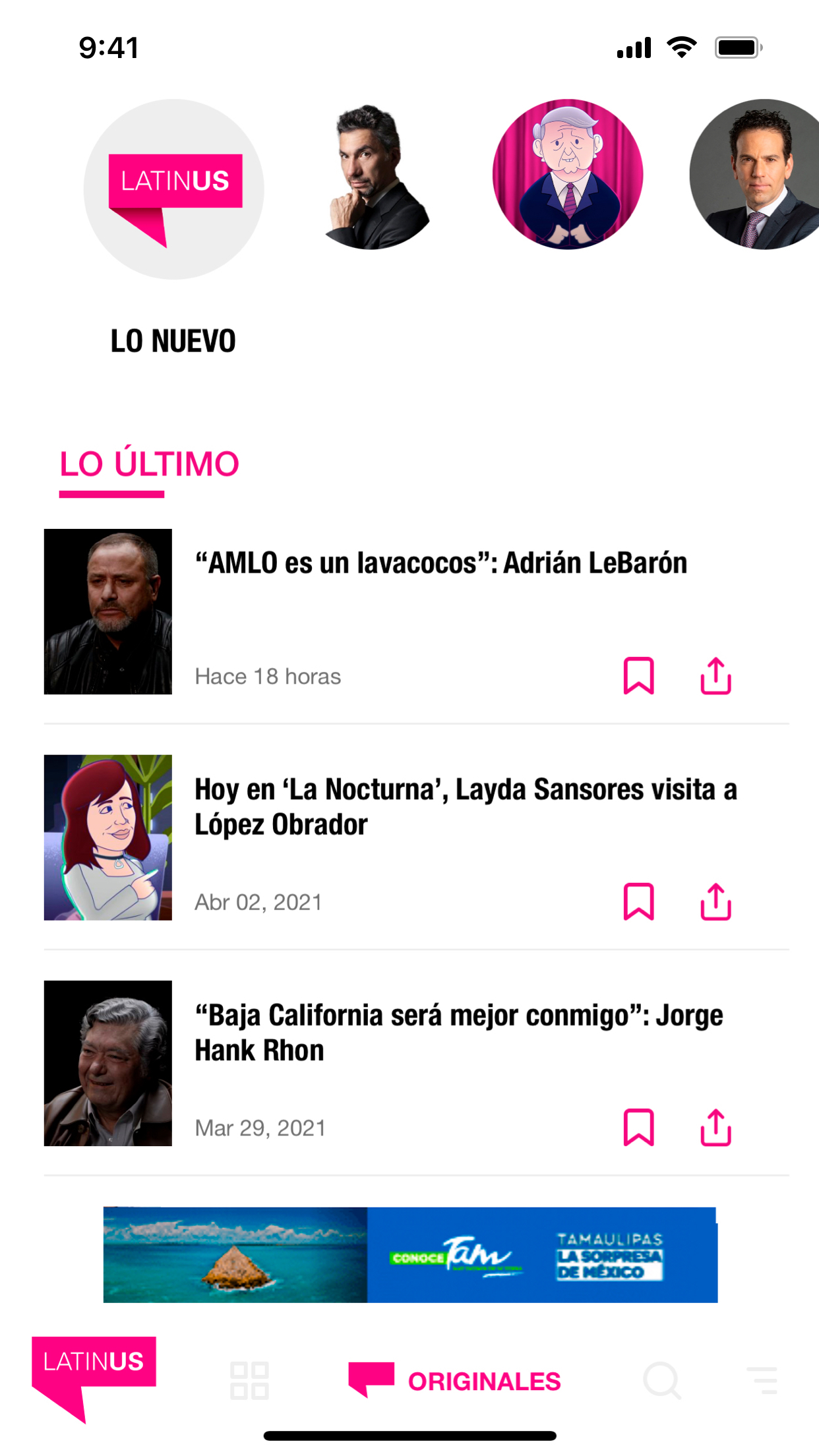Viewport: 819px width, 1456px height.
Task: Open the 'AMLO es un lavacocos' article
Action: tap(440, 563)
